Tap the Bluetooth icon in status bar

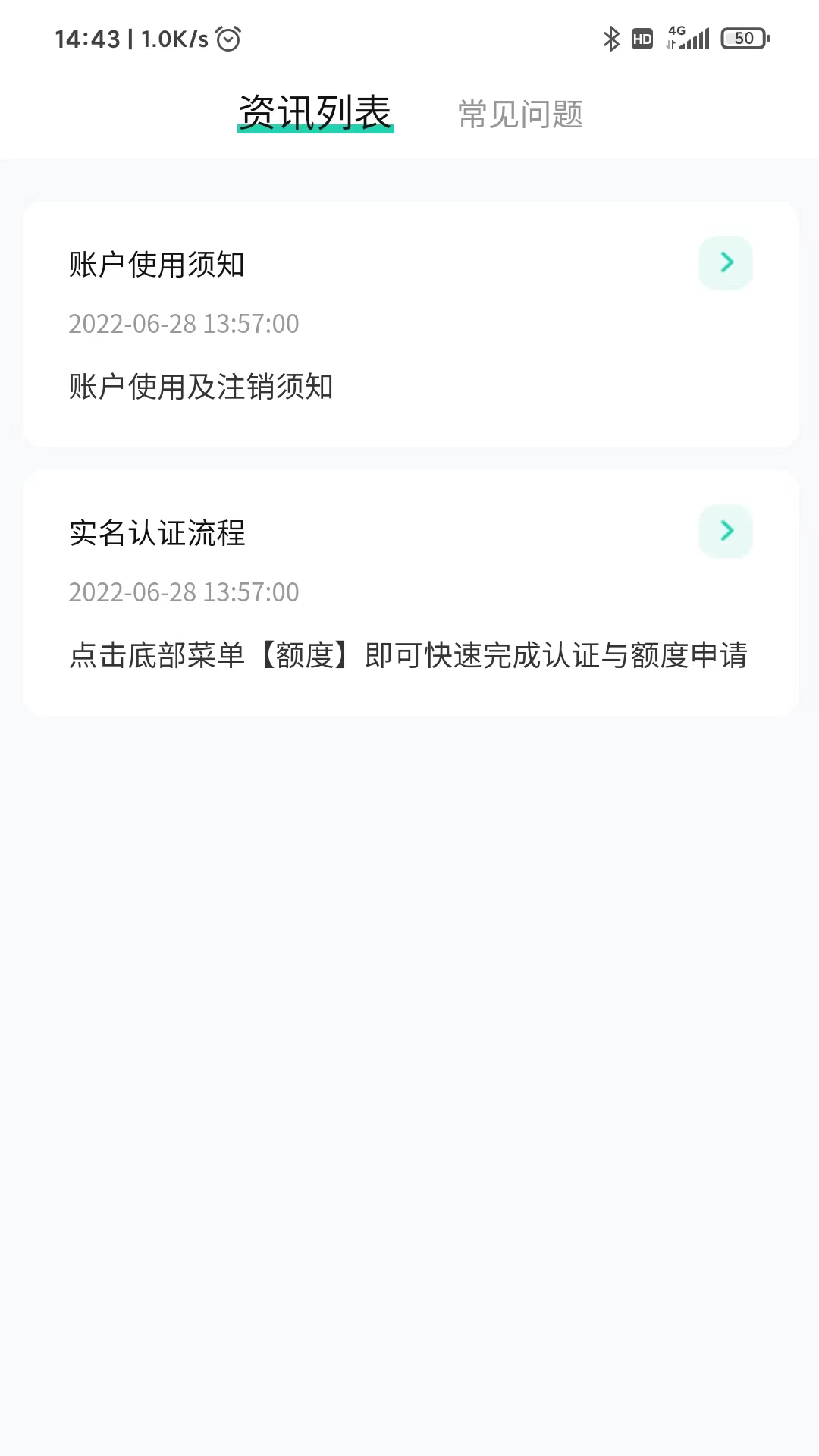click(610, 37)
